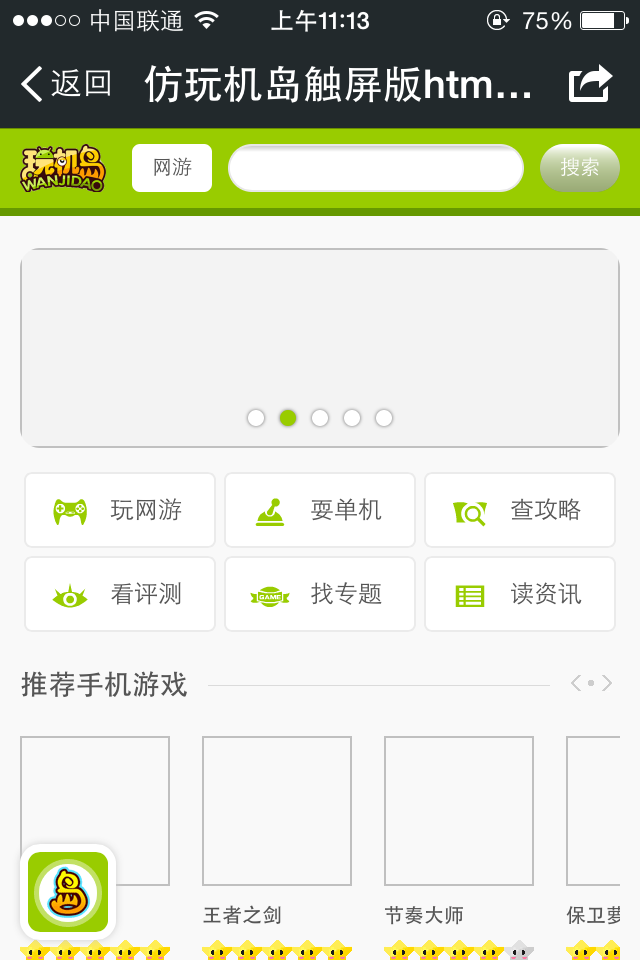
Task: Open the 看评测 section
Action: [120, 594]
